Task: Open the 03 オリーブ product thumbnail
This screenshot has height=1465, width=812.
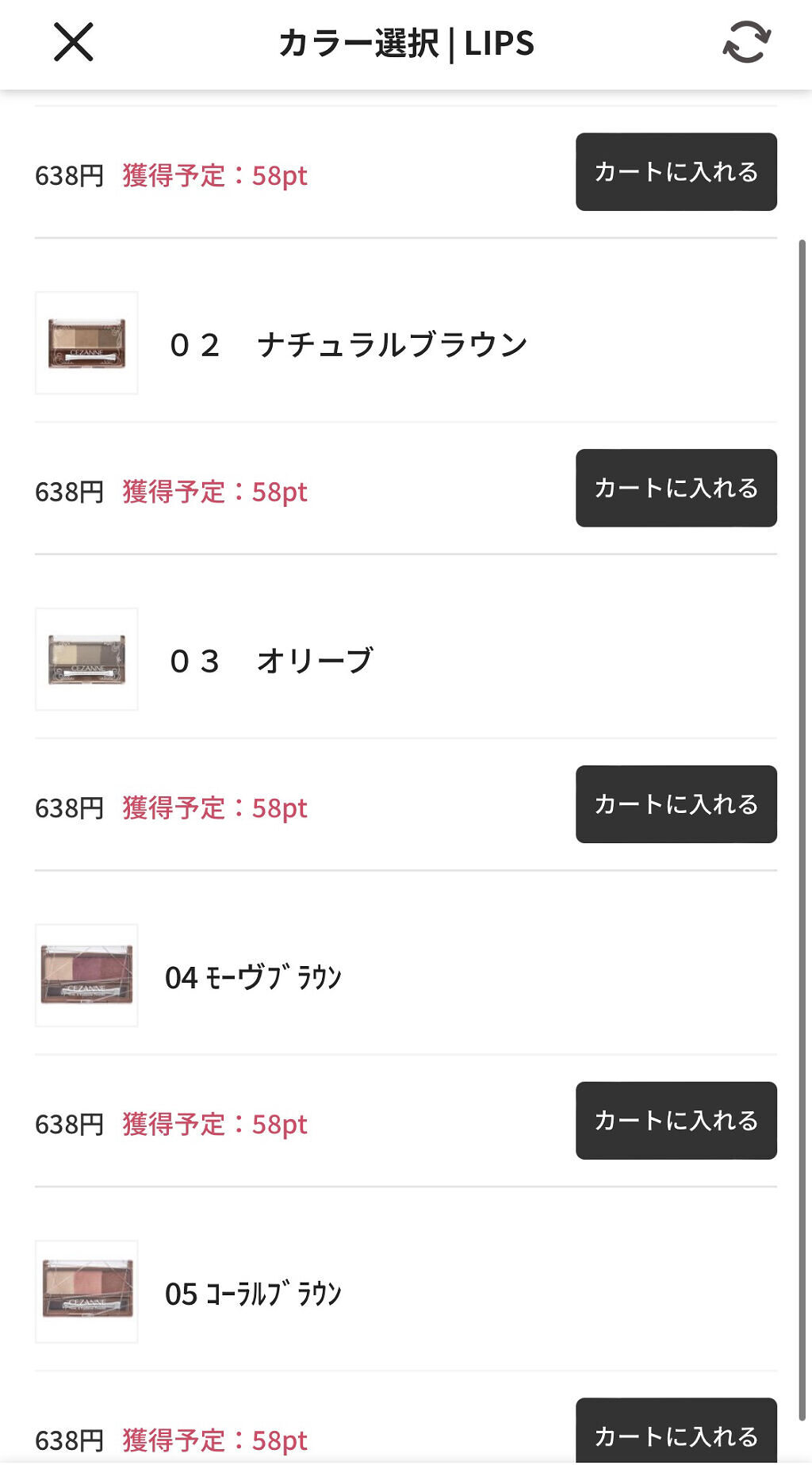Action: point(86,659)
